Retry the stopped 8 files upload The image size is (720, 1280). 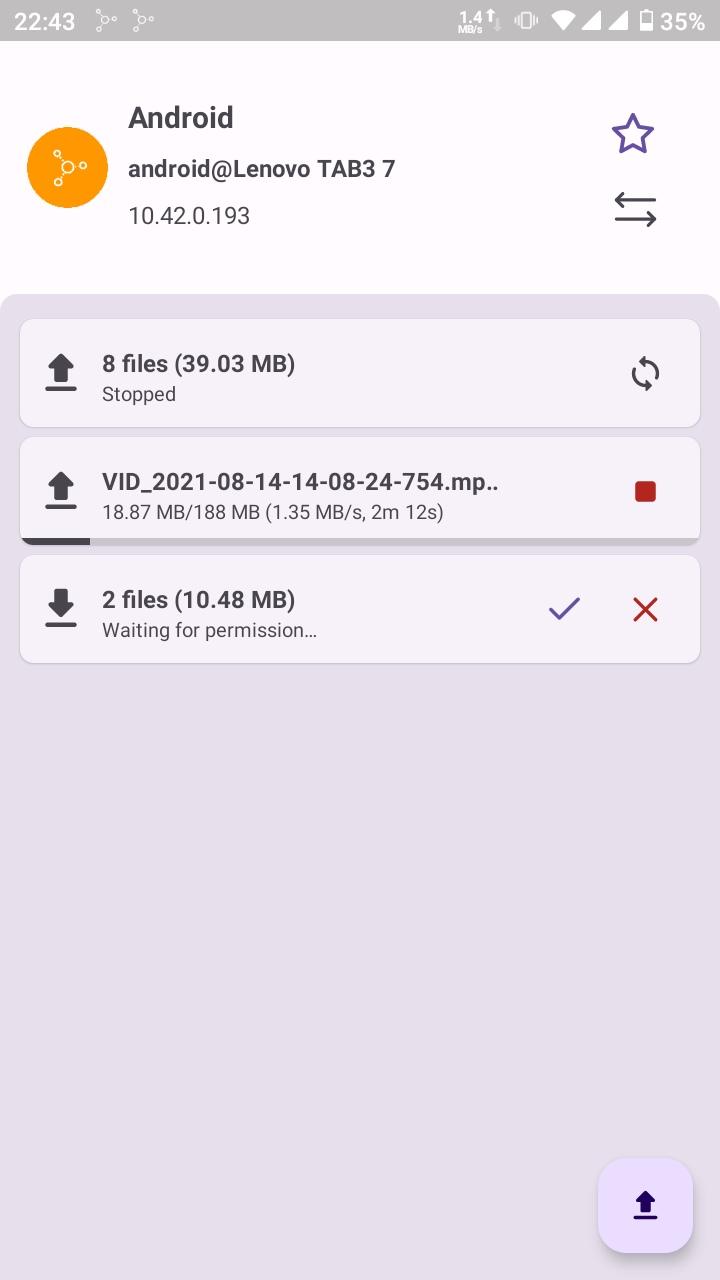(644, 373)
